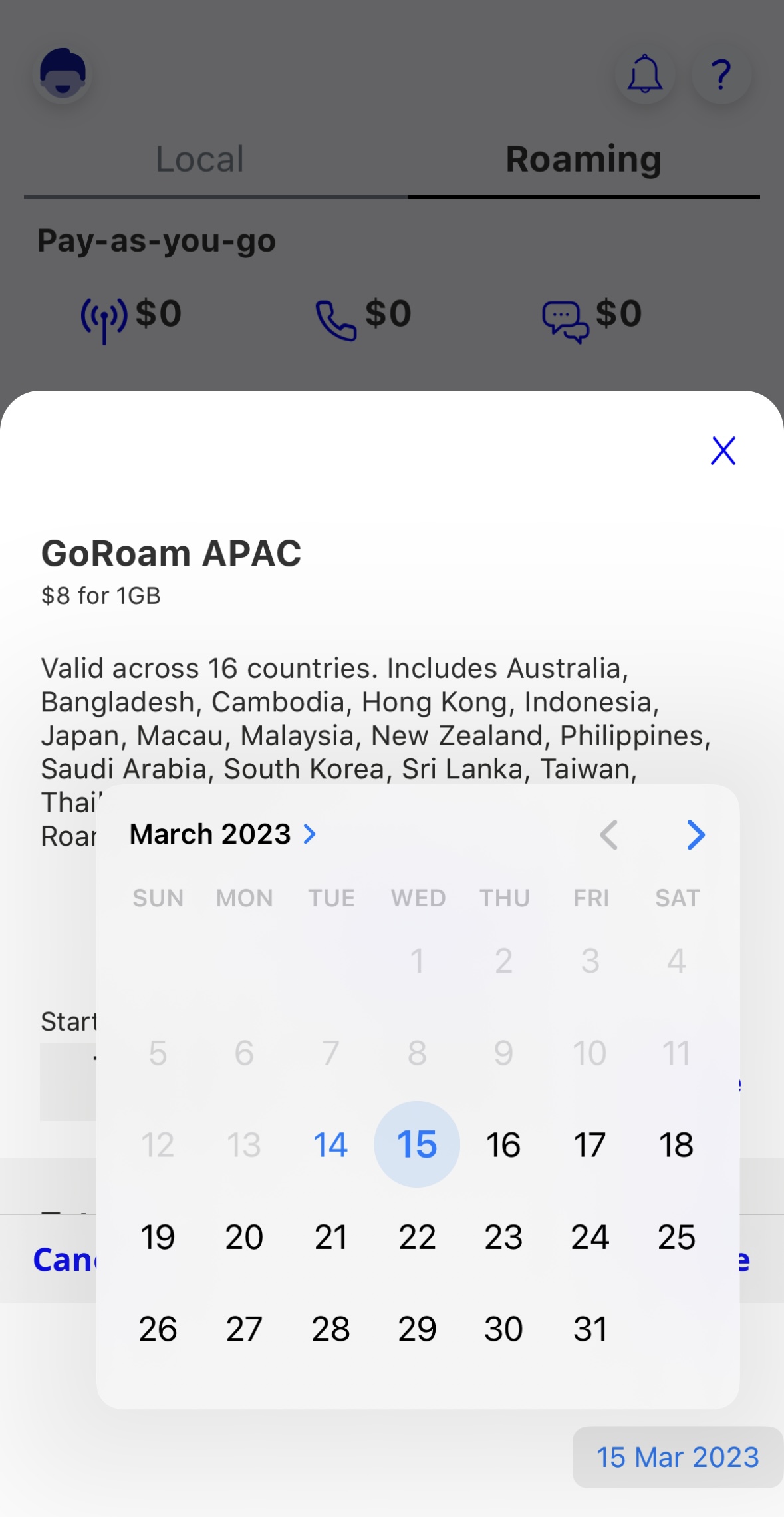Select March 16 in the calendar

pos(503,1144)
